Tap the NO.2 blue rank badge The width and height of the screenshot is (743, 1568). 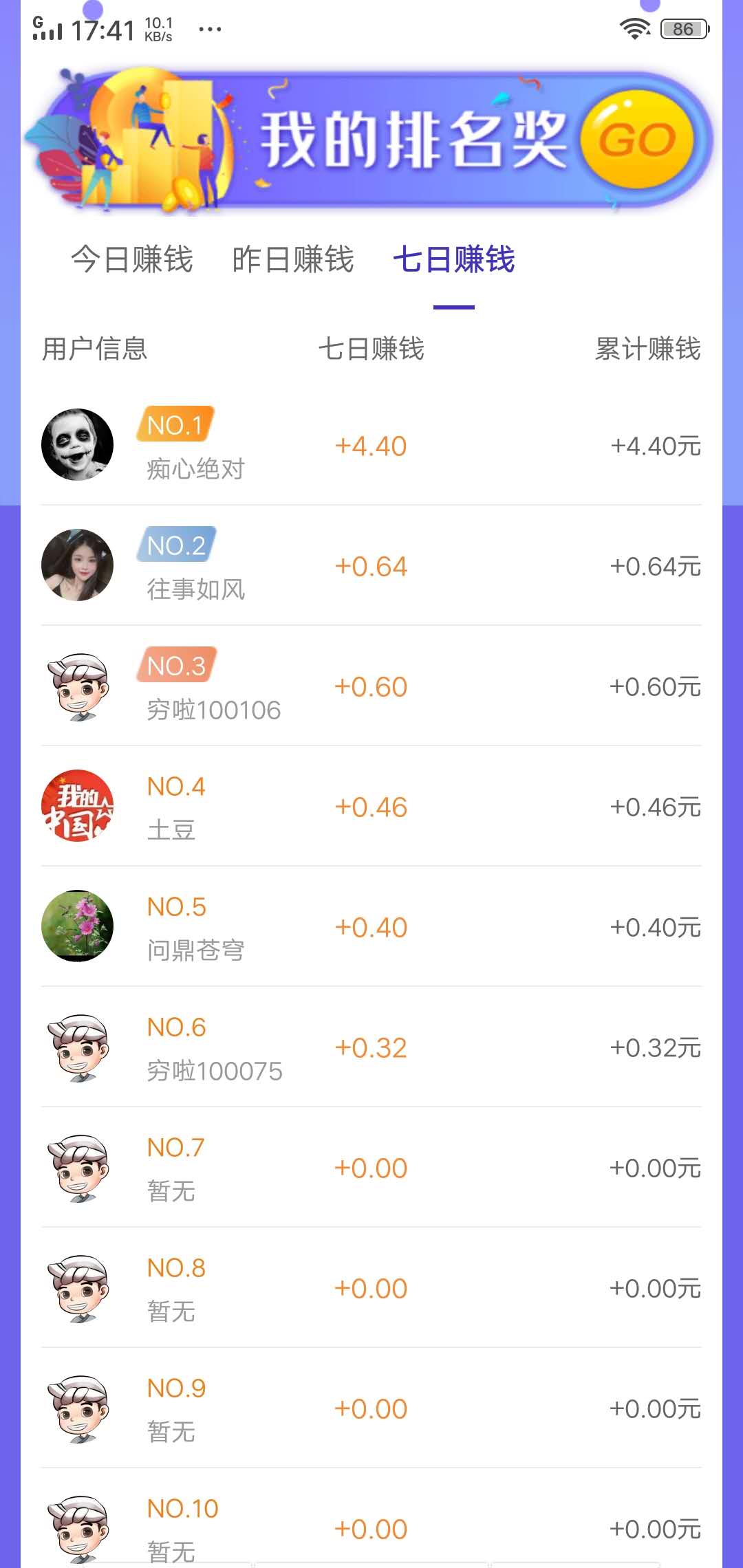pyautogui.click(x=176, y=545)
